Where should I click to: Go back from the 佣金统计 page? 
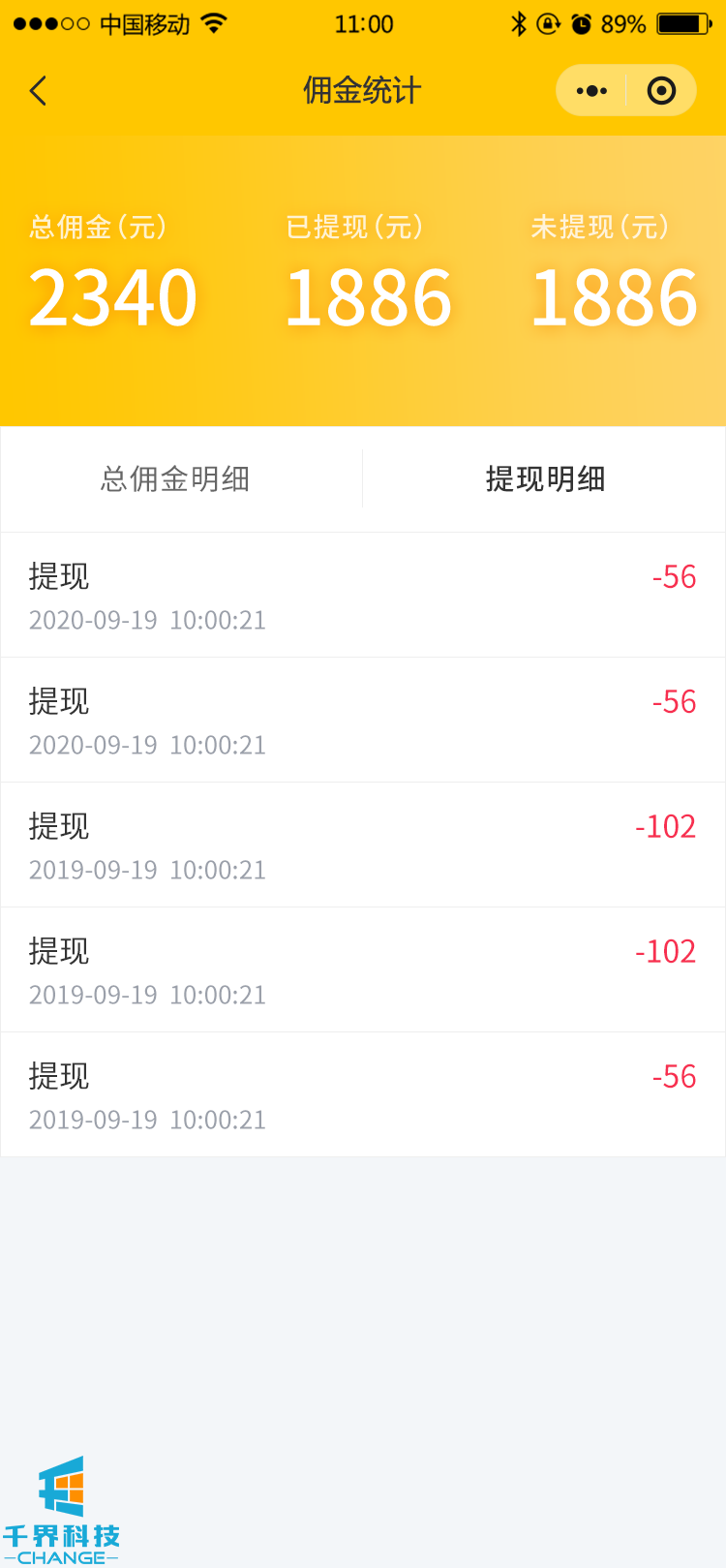click(x=39, y=91)
